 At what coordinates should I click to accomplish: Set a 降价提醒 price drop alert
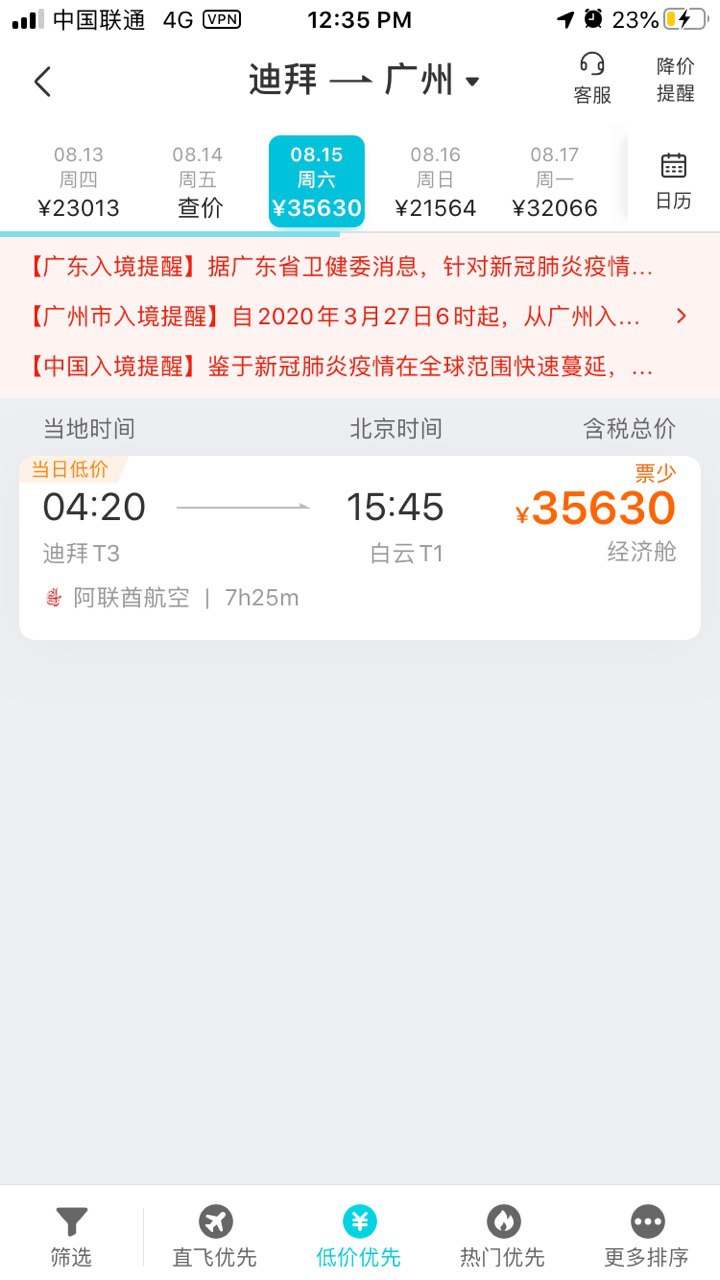coord(675,80)
